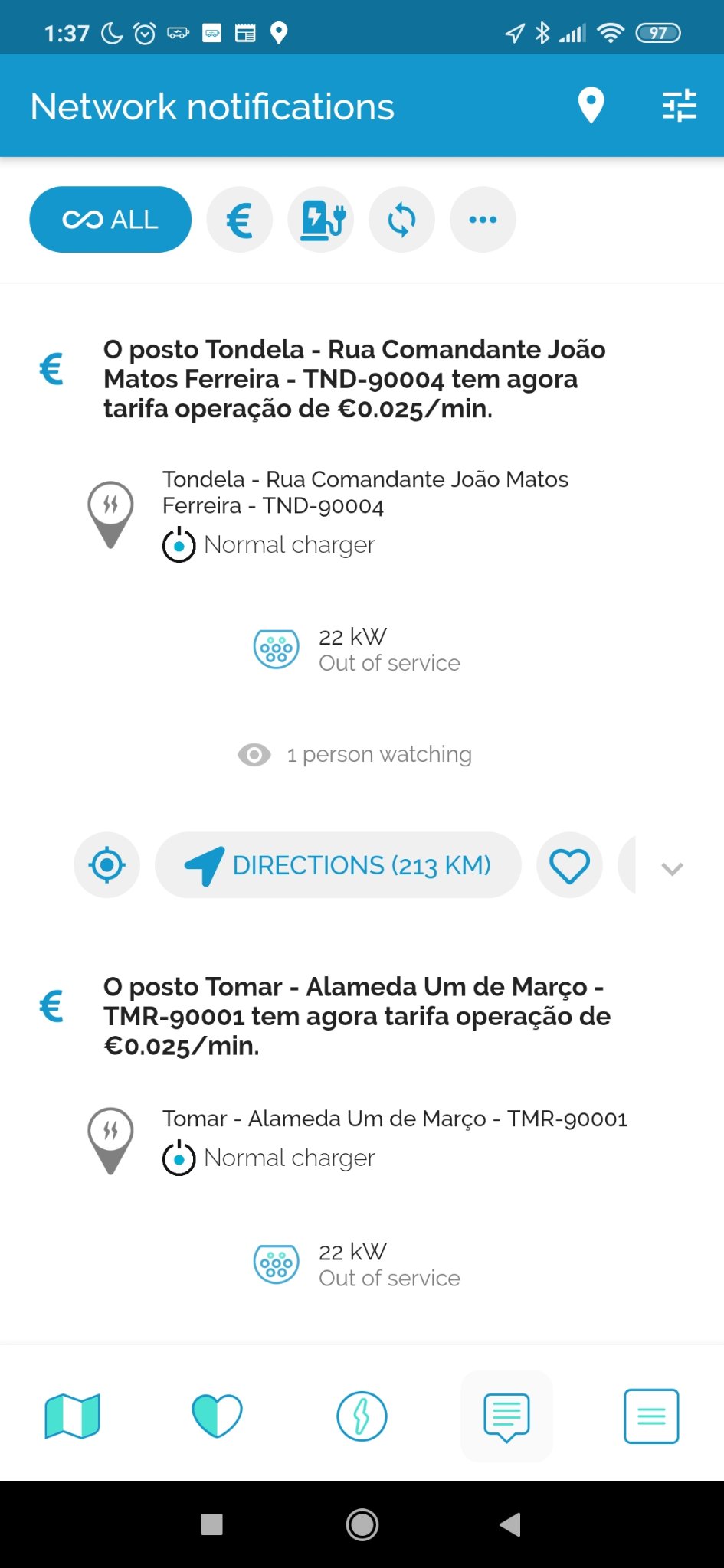Show more notification filter options
The image size is (724, 1568).
point(483,220)
